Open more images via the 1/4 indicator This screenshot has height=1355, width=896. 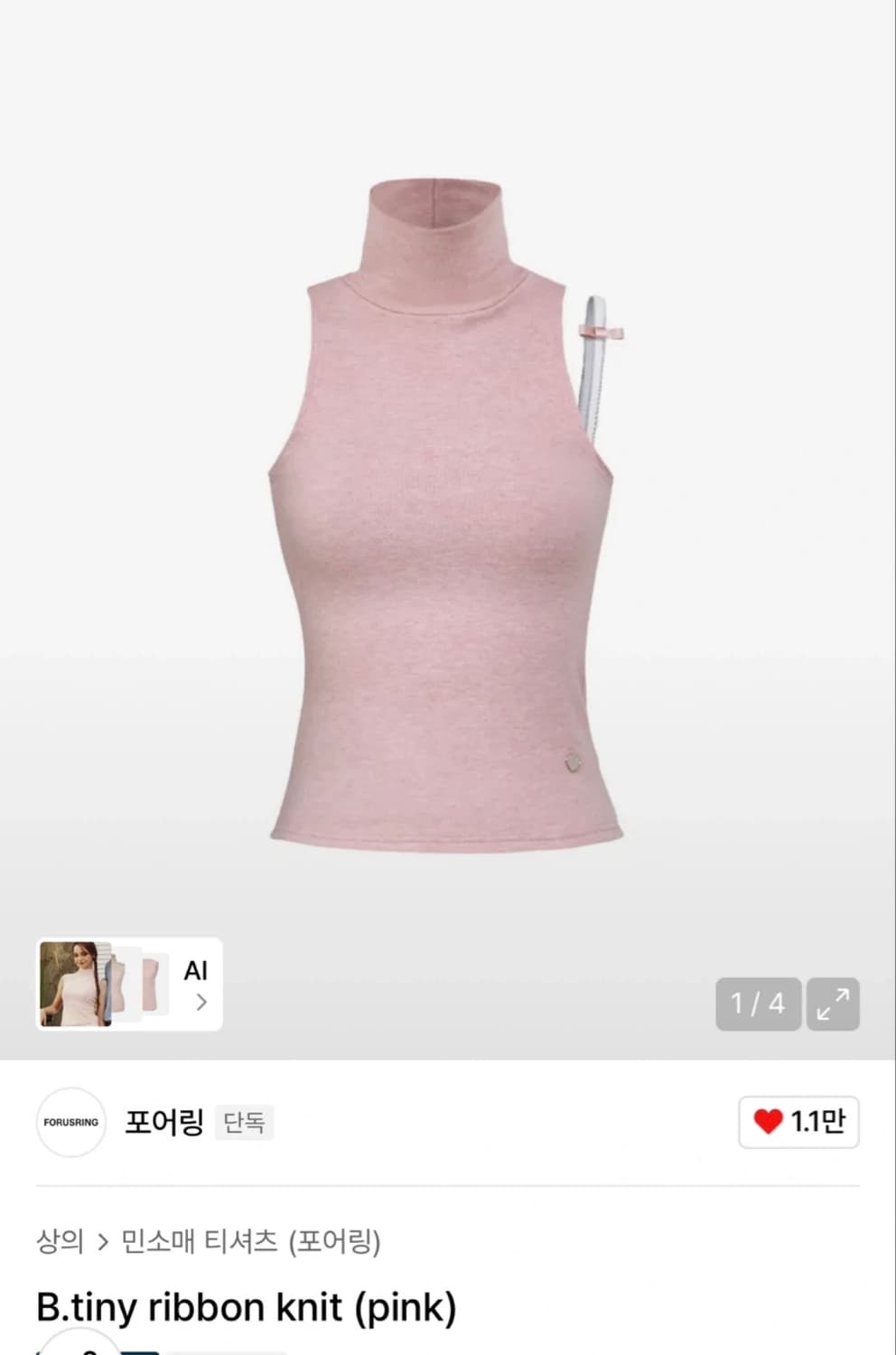click(x=757, y=1004)
